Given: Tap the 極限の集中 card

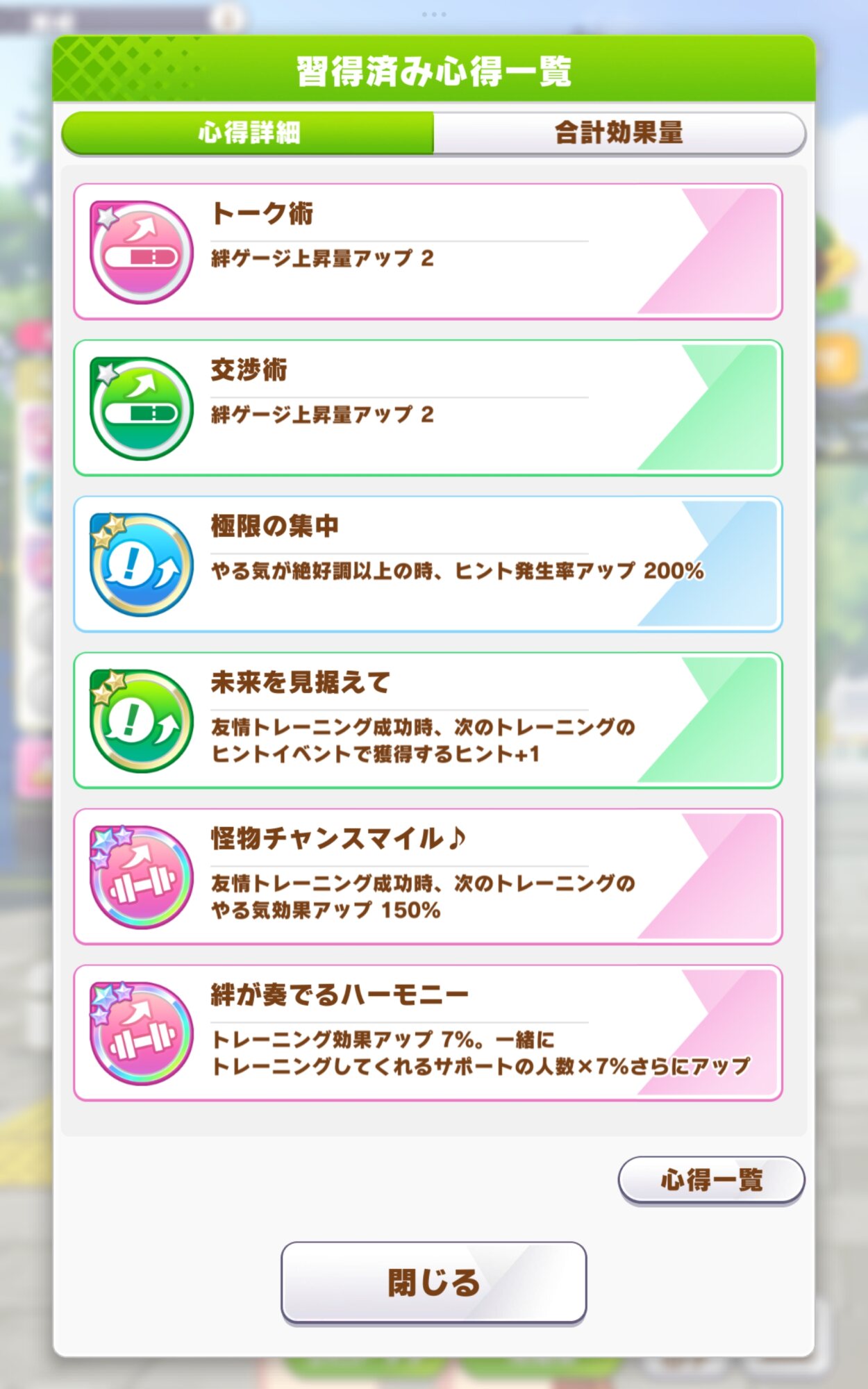Looking at the screenshot, I should (428, 564).
